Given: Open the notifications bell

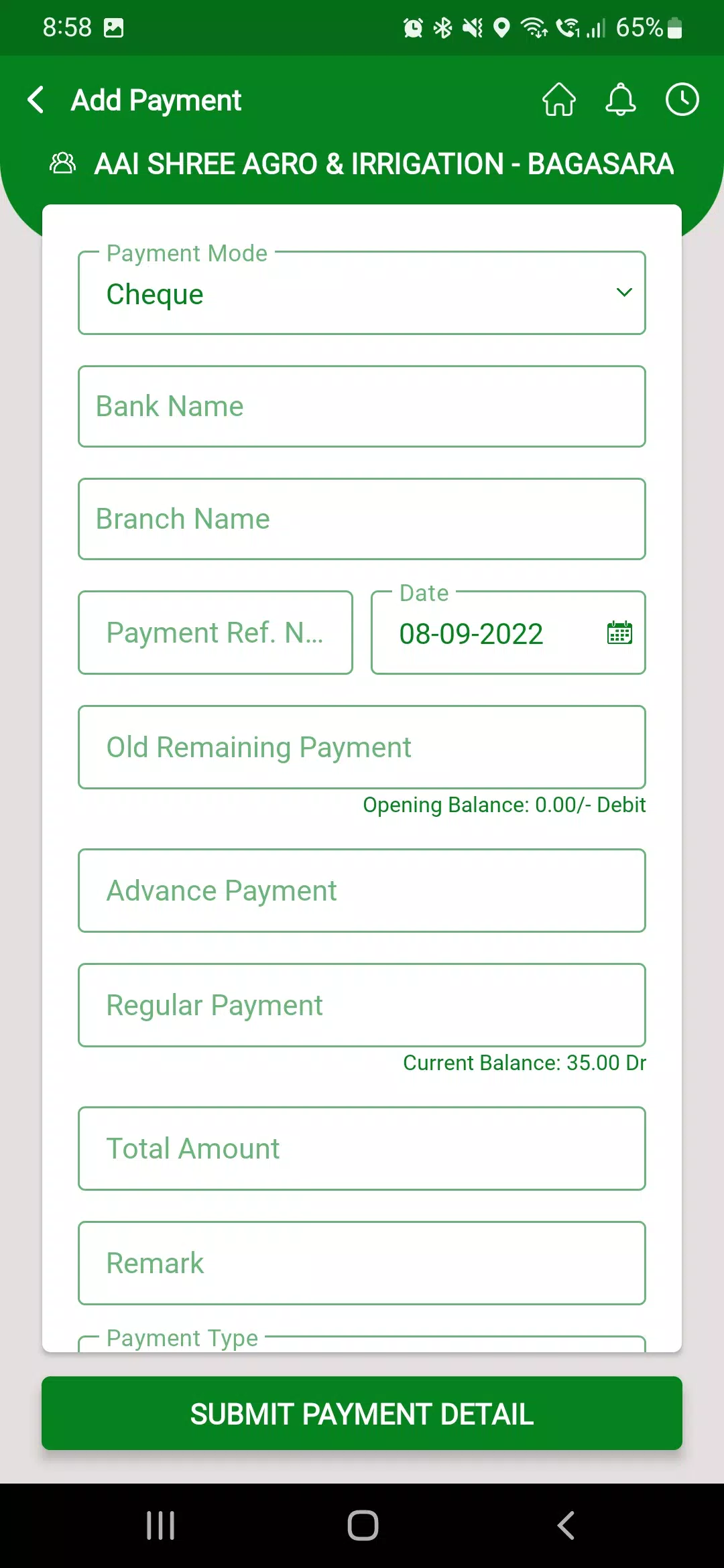Looking at the screenshot, I should (621, 100).
